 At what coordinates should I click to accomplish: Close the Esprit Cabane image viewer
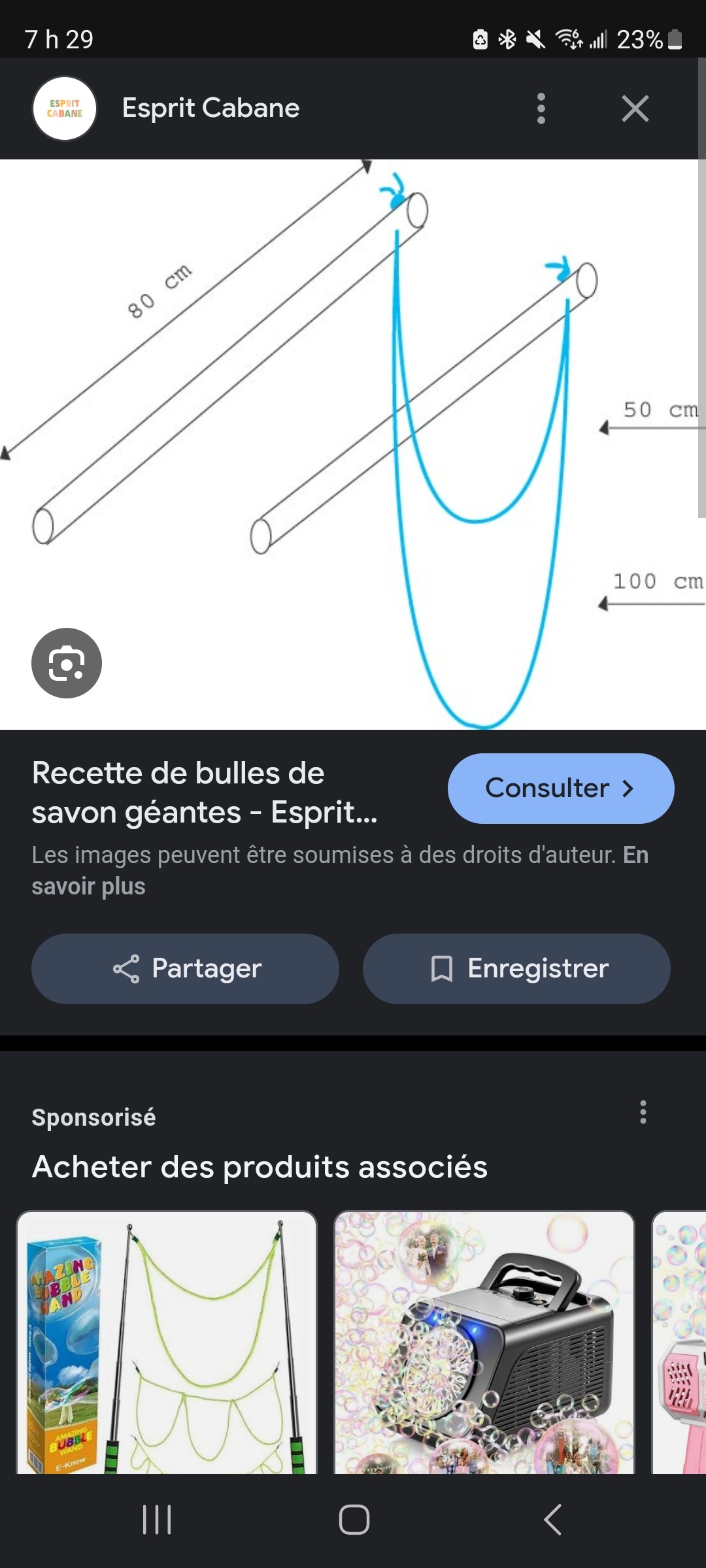click(x=635, y=108)
